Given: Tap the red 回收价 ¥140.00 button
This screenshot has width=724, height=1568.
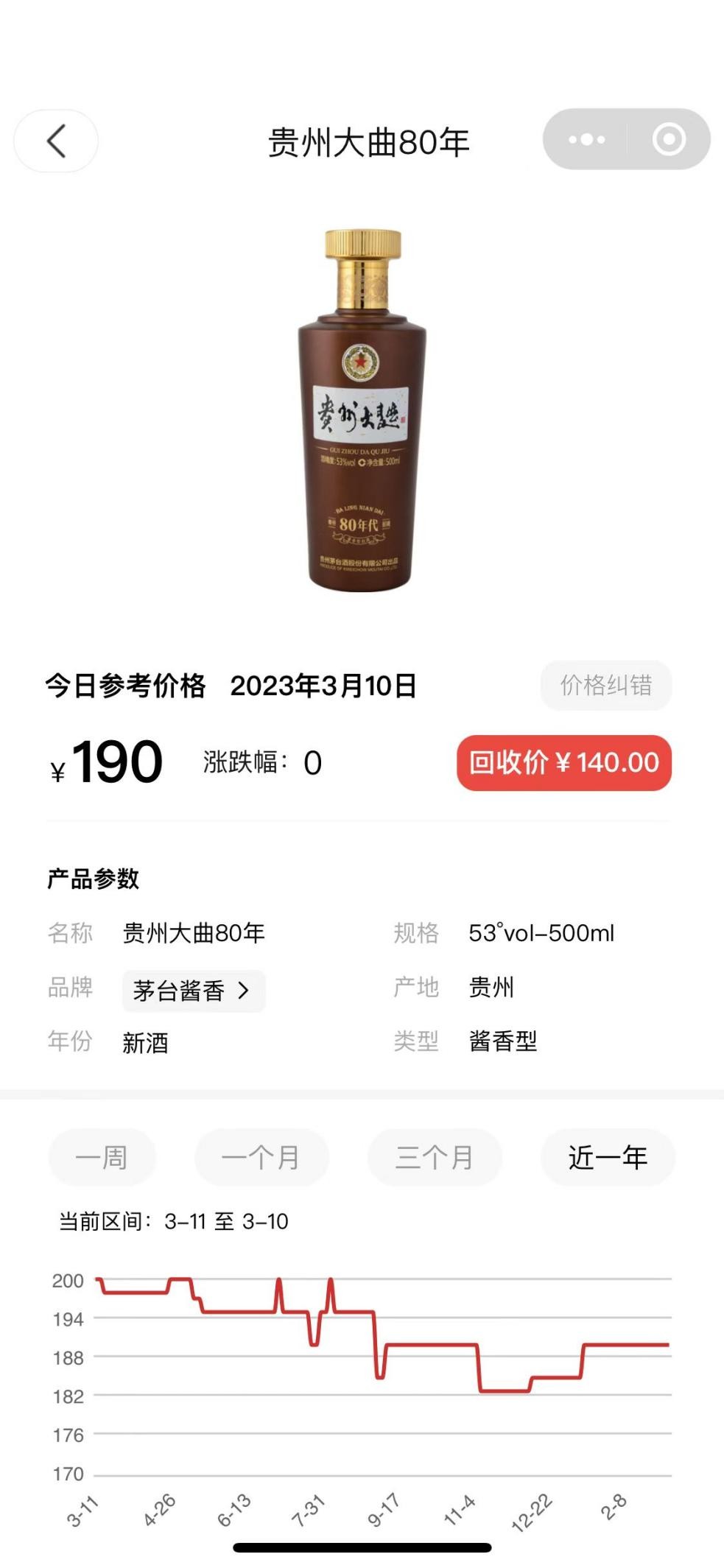Looking at the screenshot, I should [564, 762].
